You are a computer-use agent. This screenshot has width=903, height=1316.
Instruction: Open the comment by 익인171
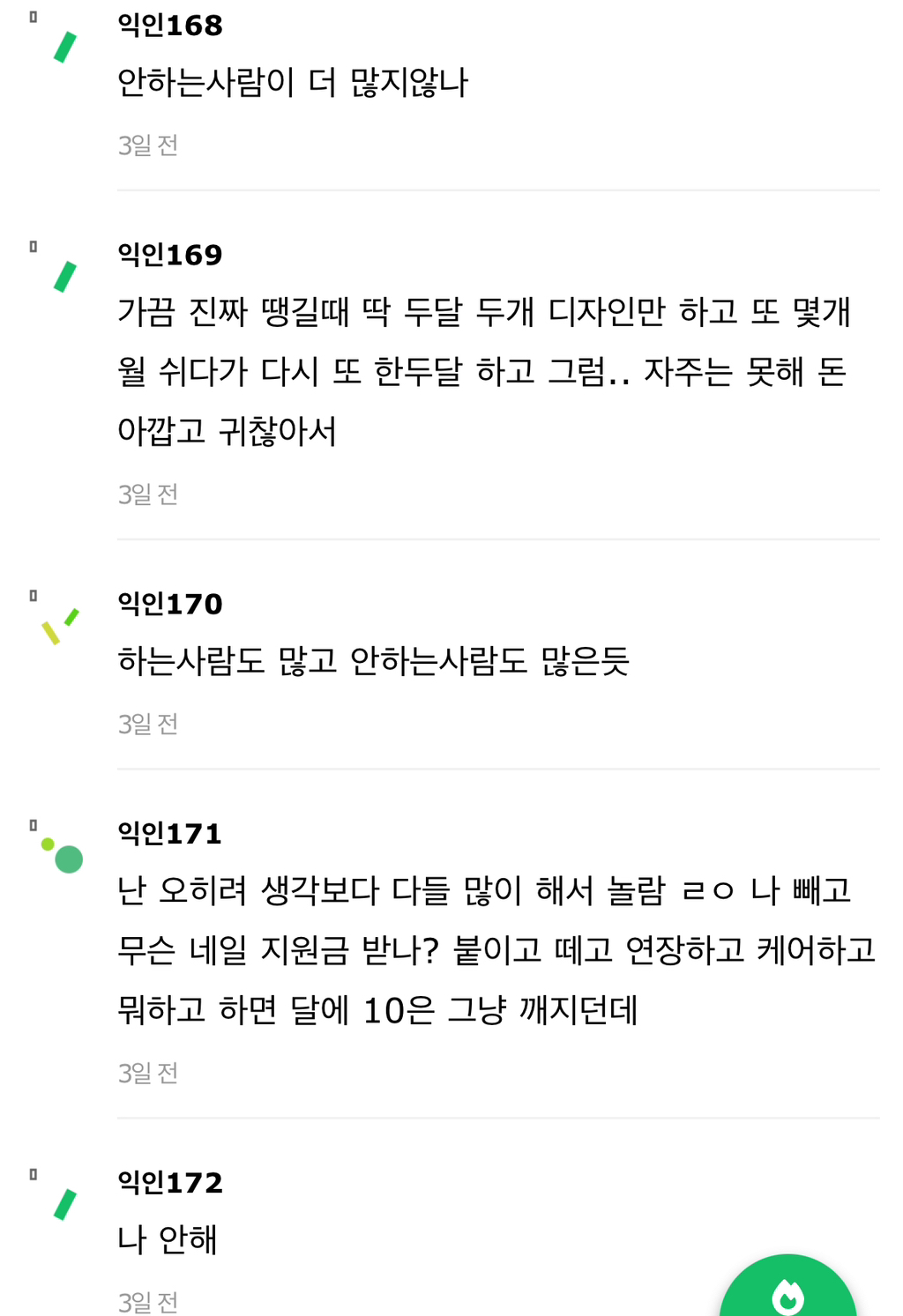pyautogui.click(x=496, y=950)
